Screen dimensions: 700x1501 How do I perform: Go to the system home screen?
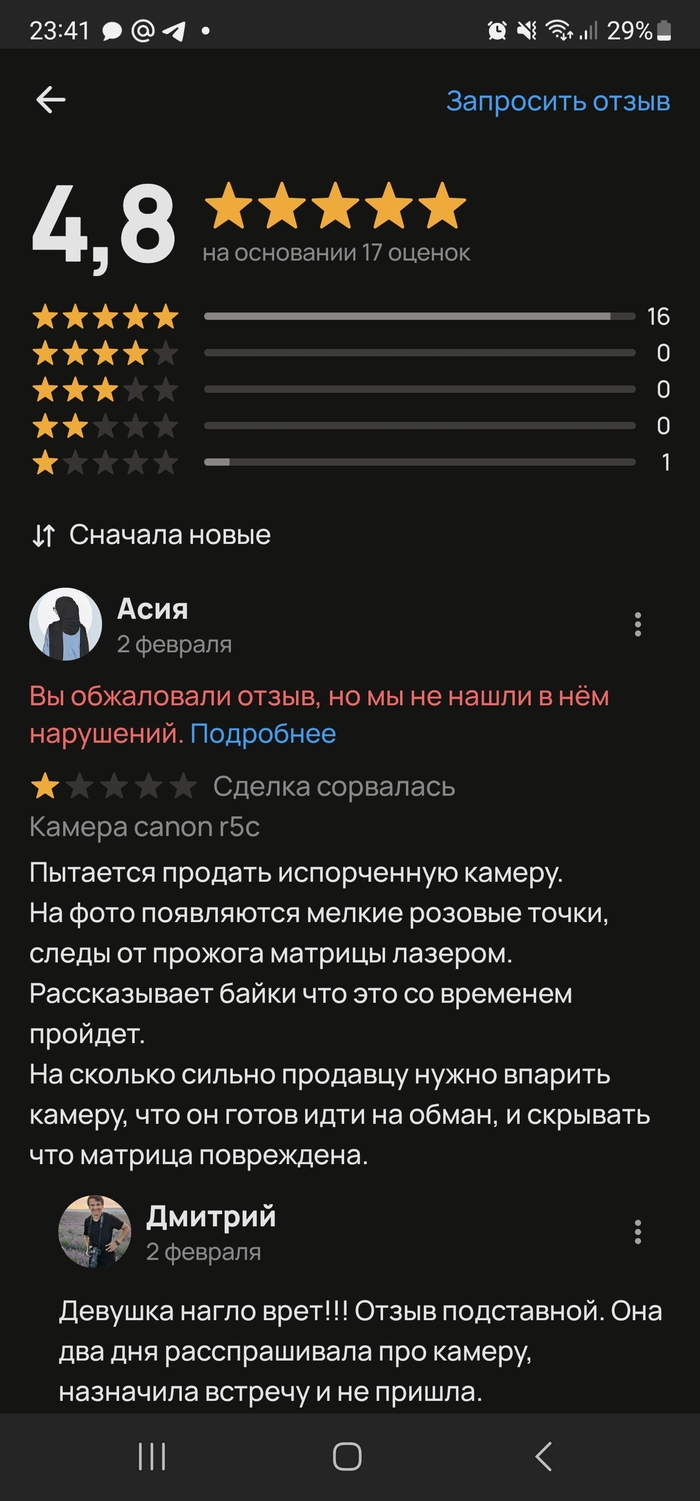(347, 1457)
